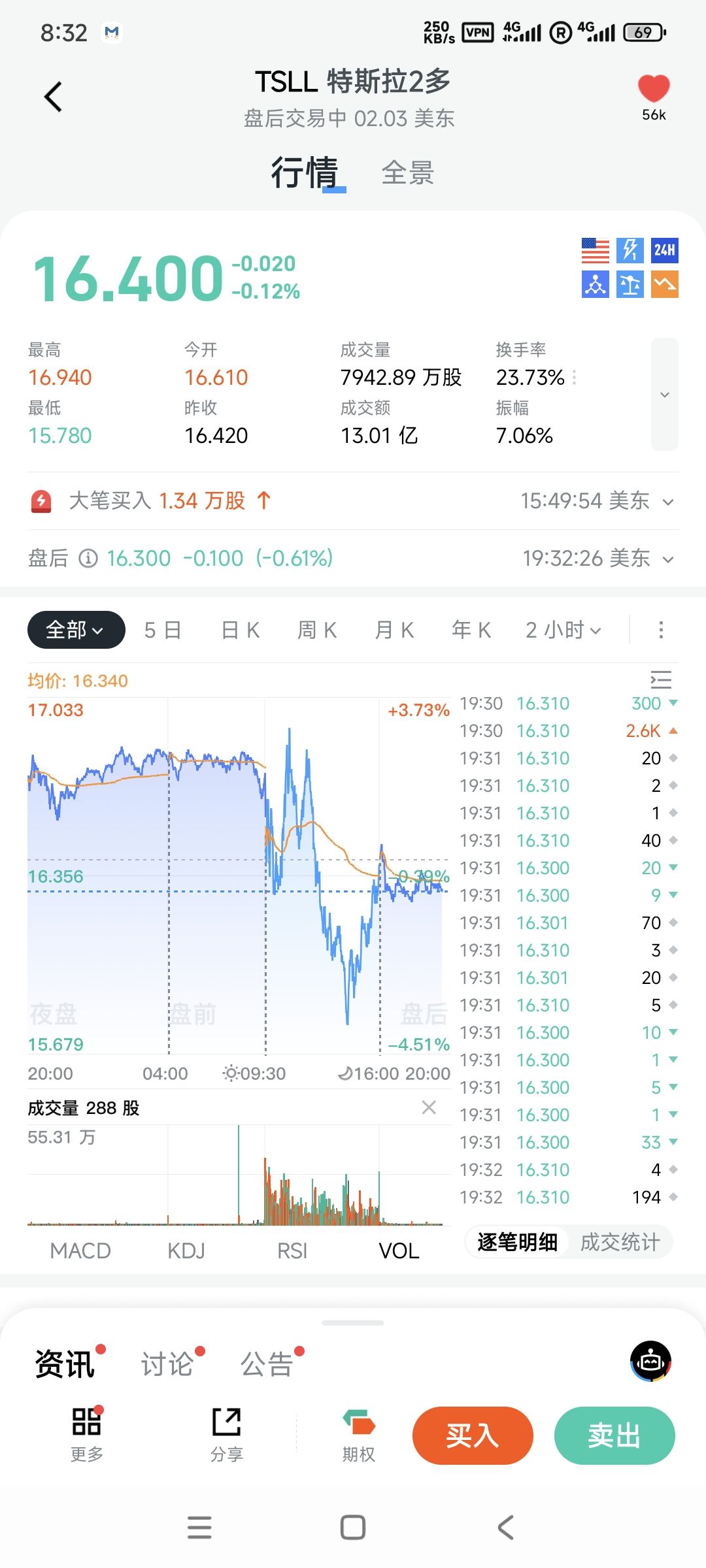Open the 2小时 interval dropdown
Screen dimensions: 706x1568
pyautogui.click(x=563, y=630)
